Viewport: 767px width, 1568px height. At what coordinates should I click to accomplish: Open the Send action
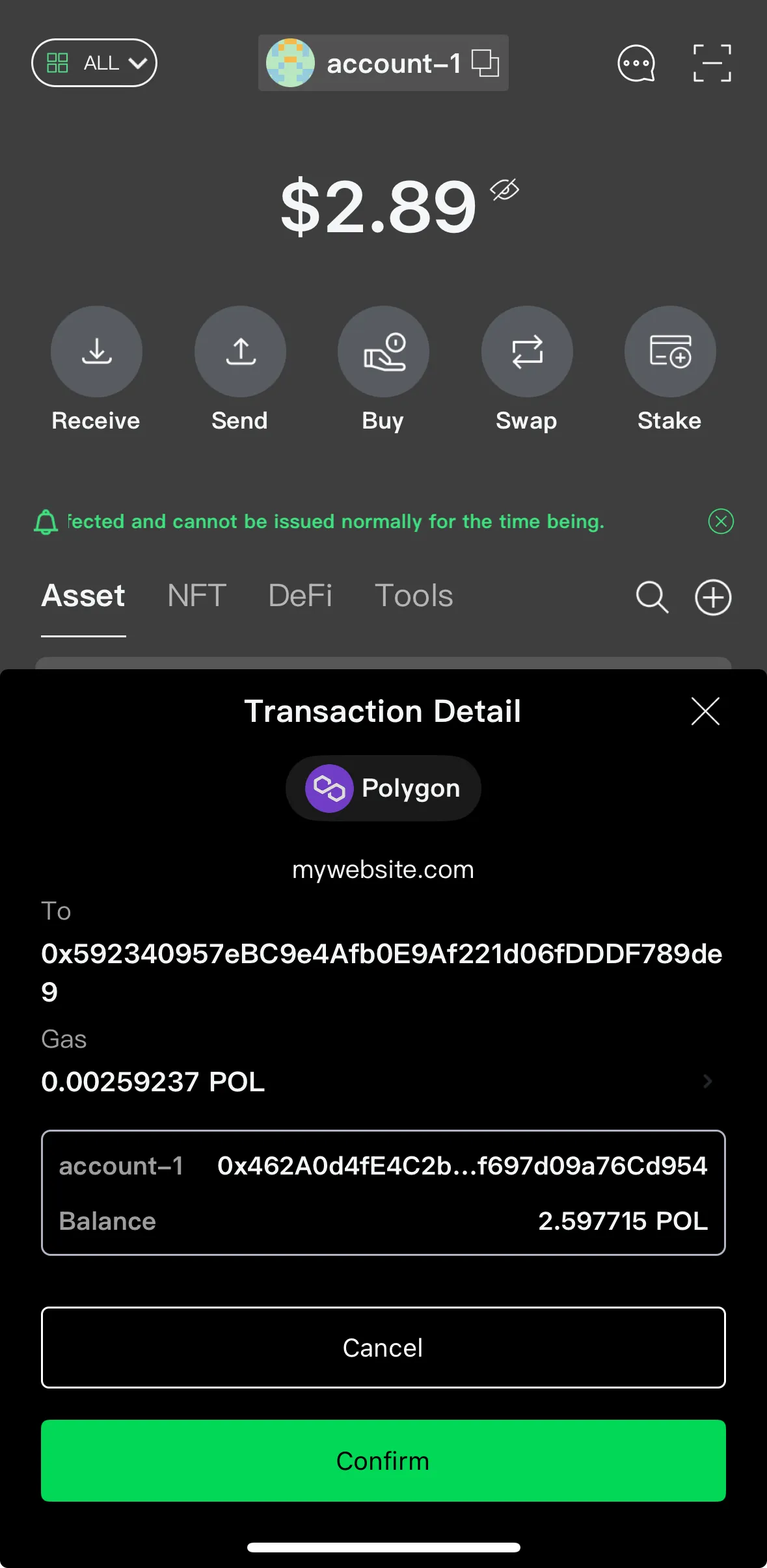point(240,352)
